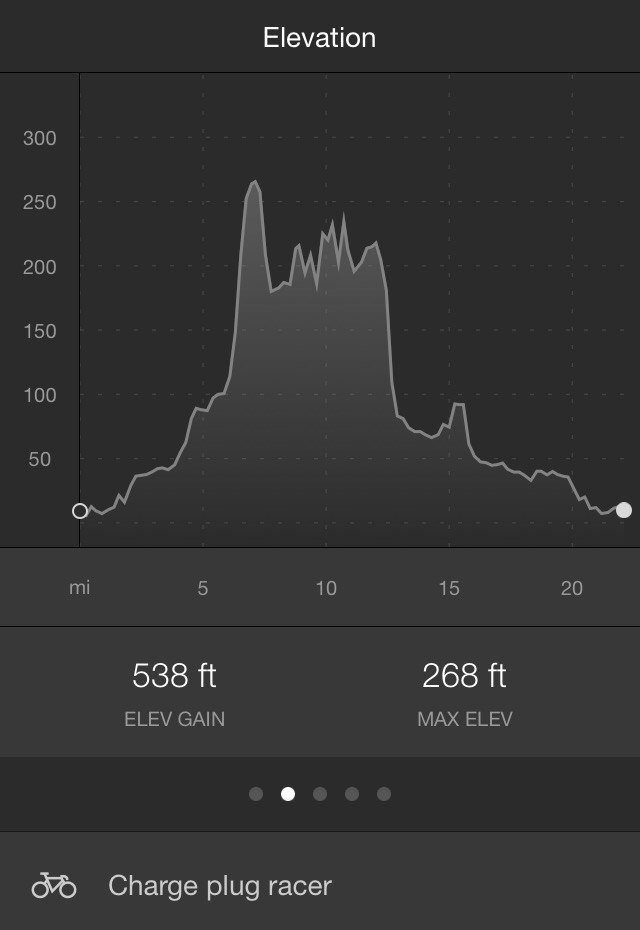Jump to the first page indicator dot
This screenshot has width=640, height=930.
click(256, 794)
